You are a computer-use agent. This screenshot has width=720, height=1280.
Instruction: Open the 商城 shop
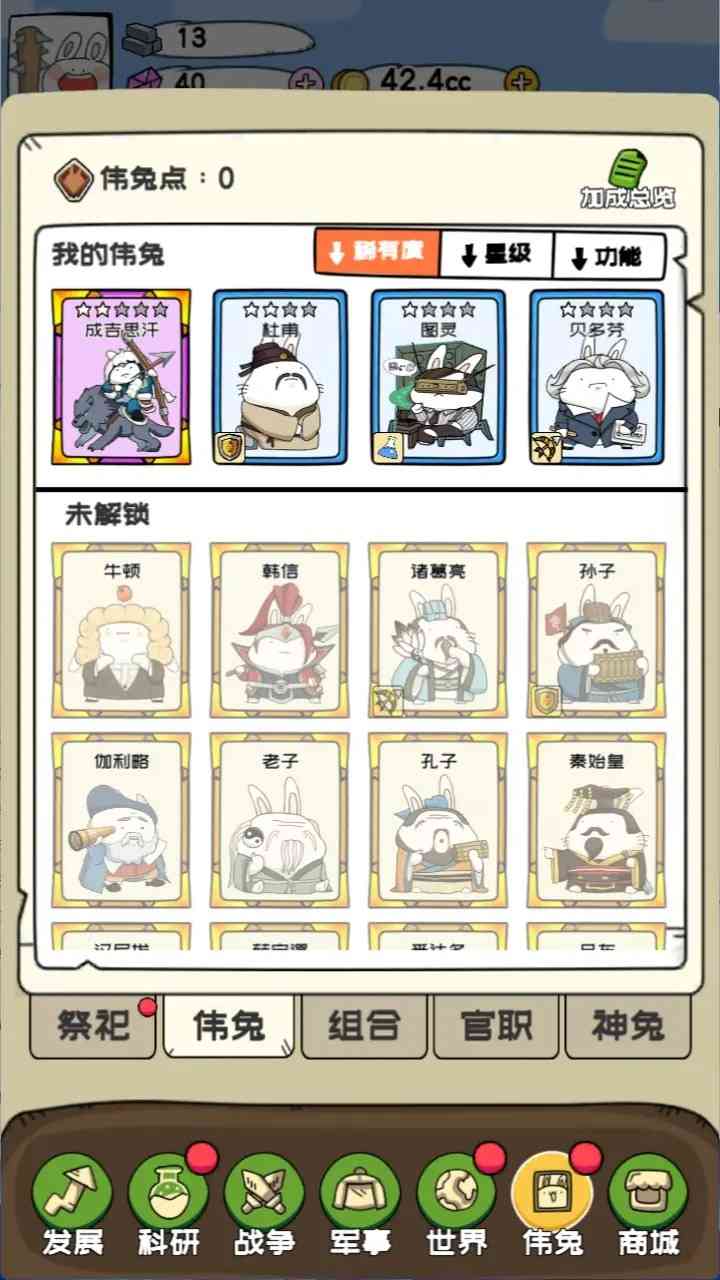pyautogui.click(x=648, y=1205)
